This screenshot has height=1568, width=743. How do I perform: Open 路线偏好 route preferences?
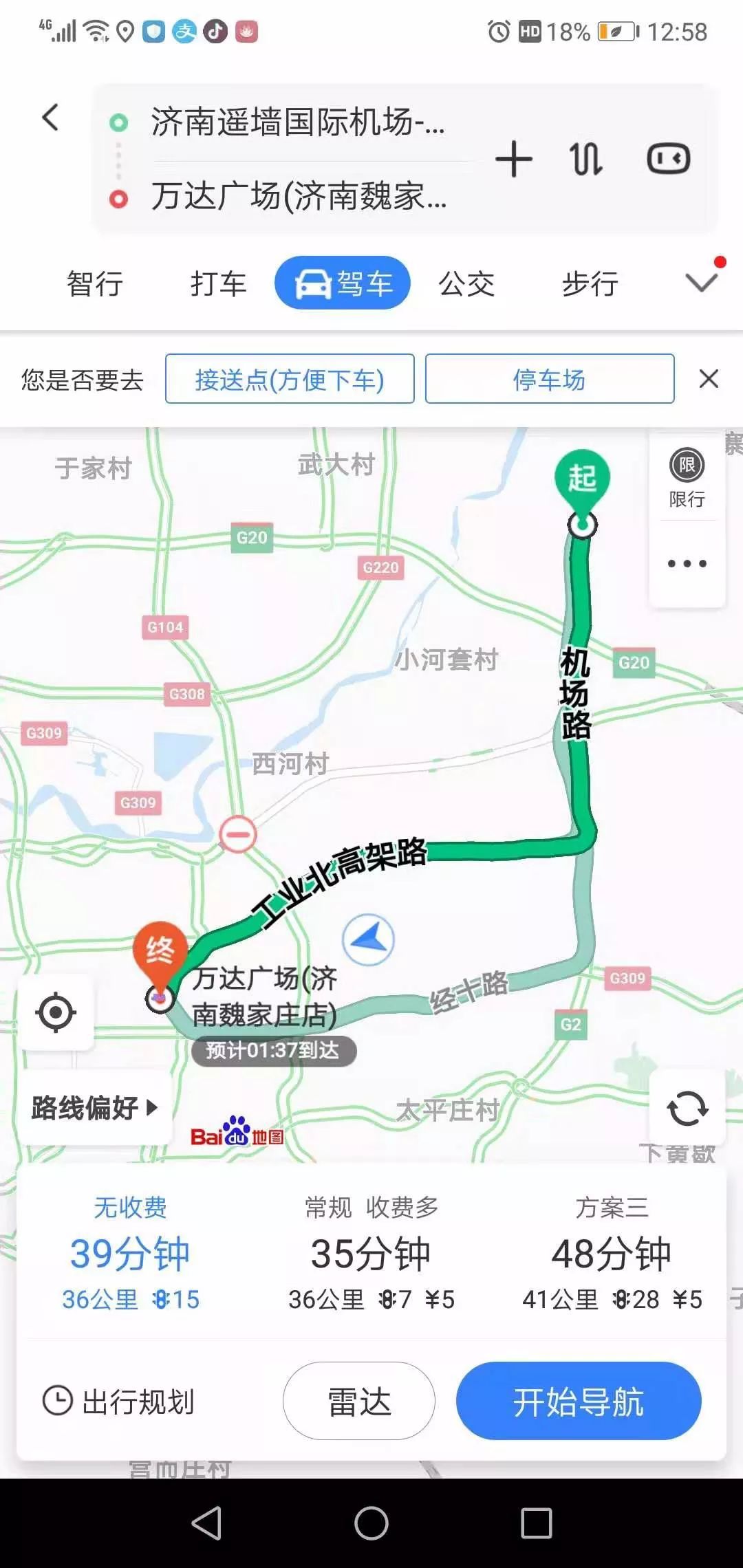95,1108
